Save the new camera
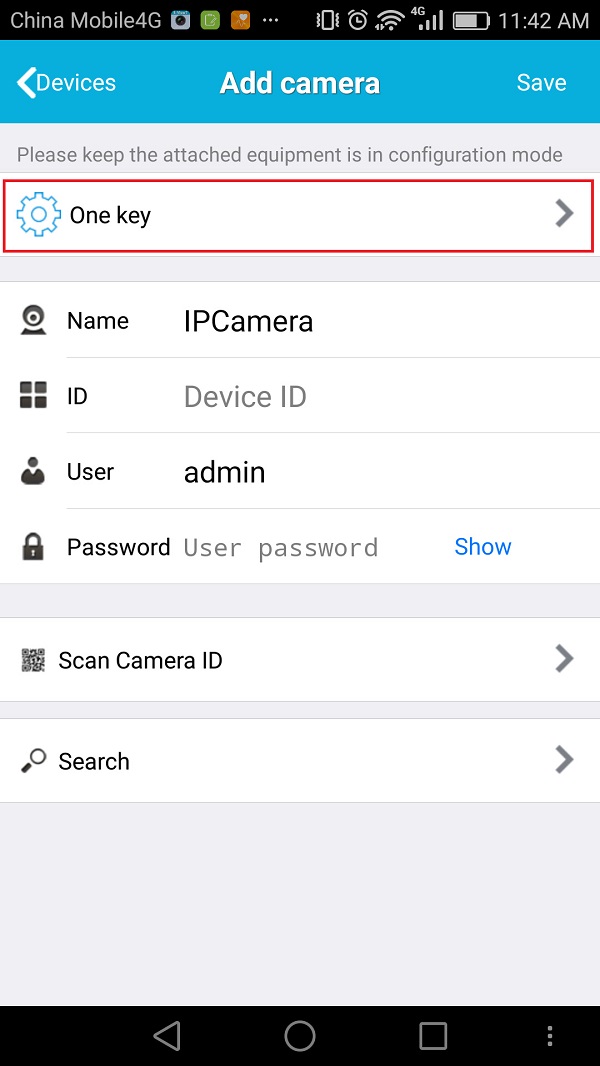The width and height of the screenshot is (600, 1066). pos(541,83)
